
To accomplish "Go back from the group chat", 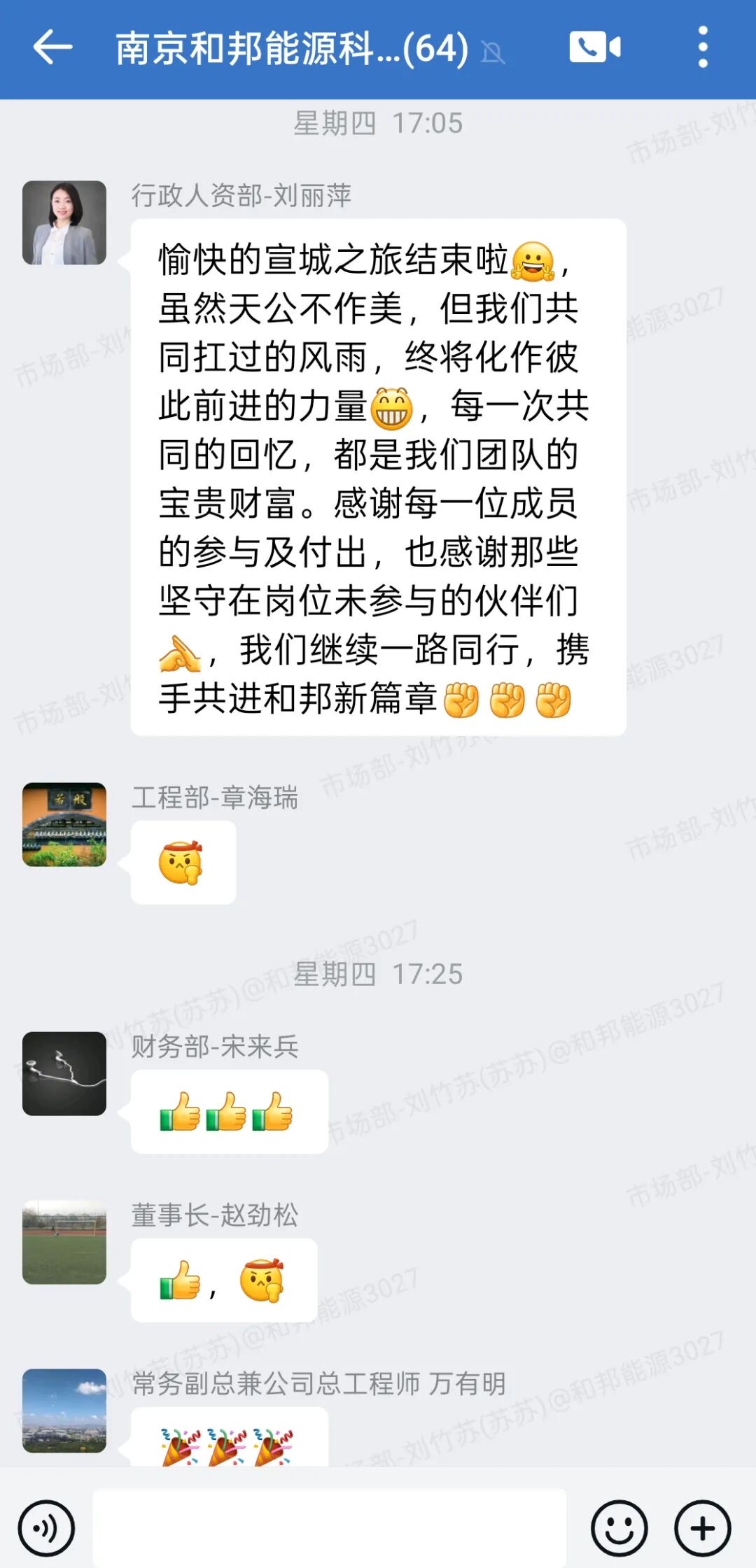I will tap(52, 48).
